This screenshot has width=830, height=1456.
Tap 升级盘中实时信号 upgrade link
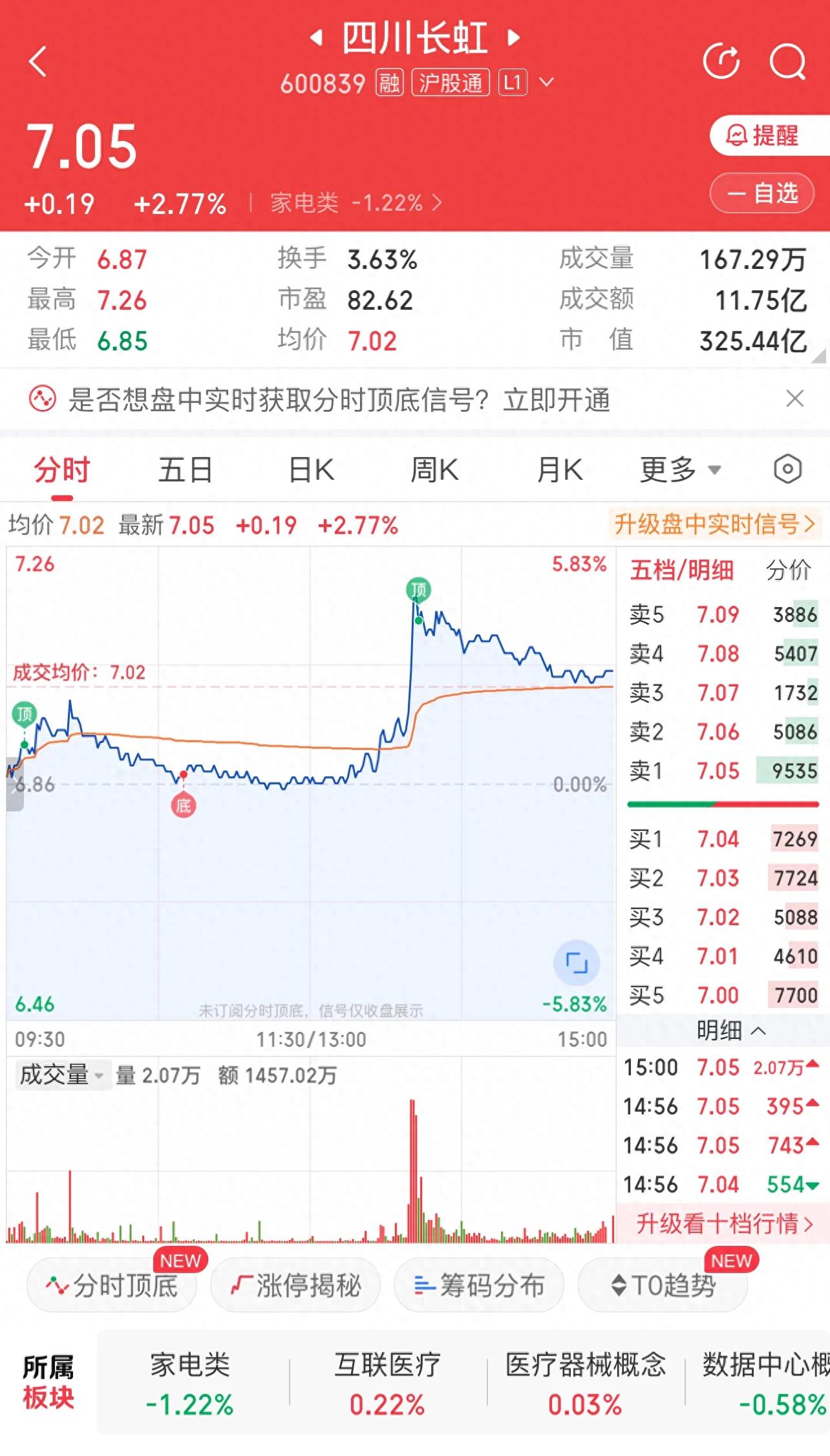714,524
